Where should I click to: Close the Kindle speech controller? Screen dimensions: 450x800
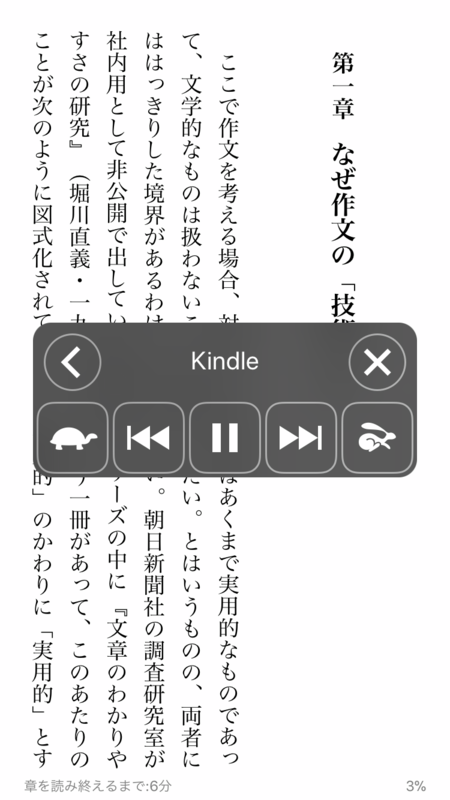click(x=377, y=362)
